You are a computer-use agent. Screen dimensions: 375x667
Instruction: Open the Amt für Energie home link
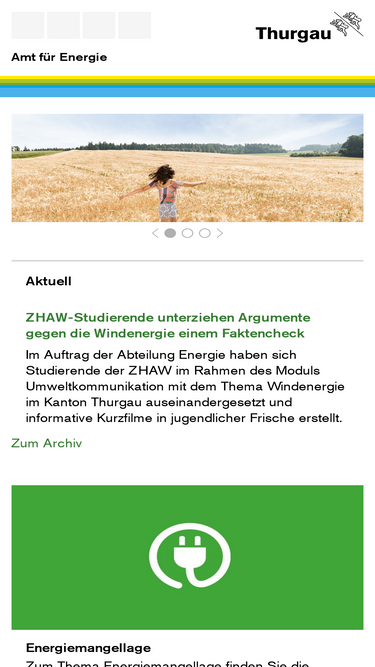[59, 57]
